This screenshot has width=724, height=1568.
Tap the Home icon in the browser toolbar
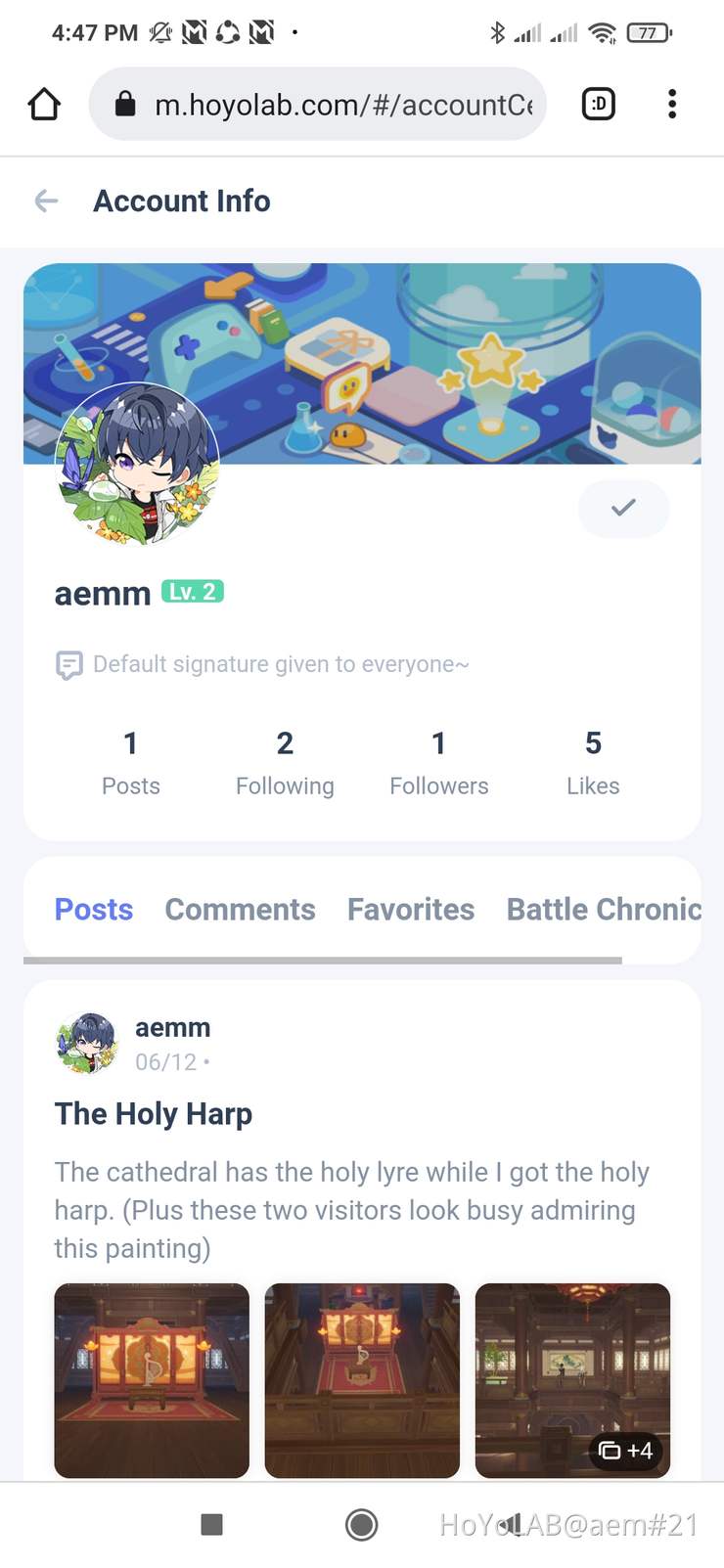coord(43,104)
